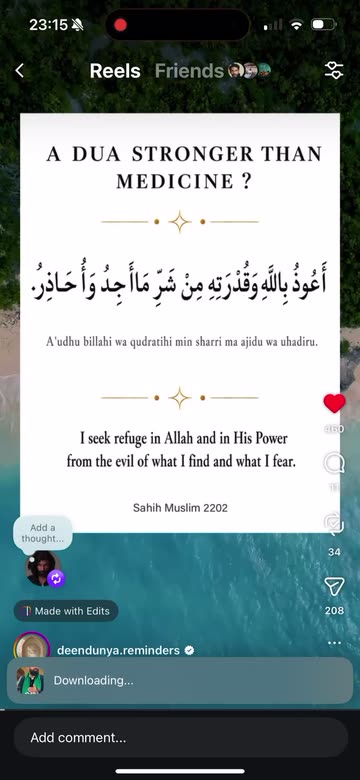Tap the Add a thought bubble
360x780 pixels.
tap(43, 533)
